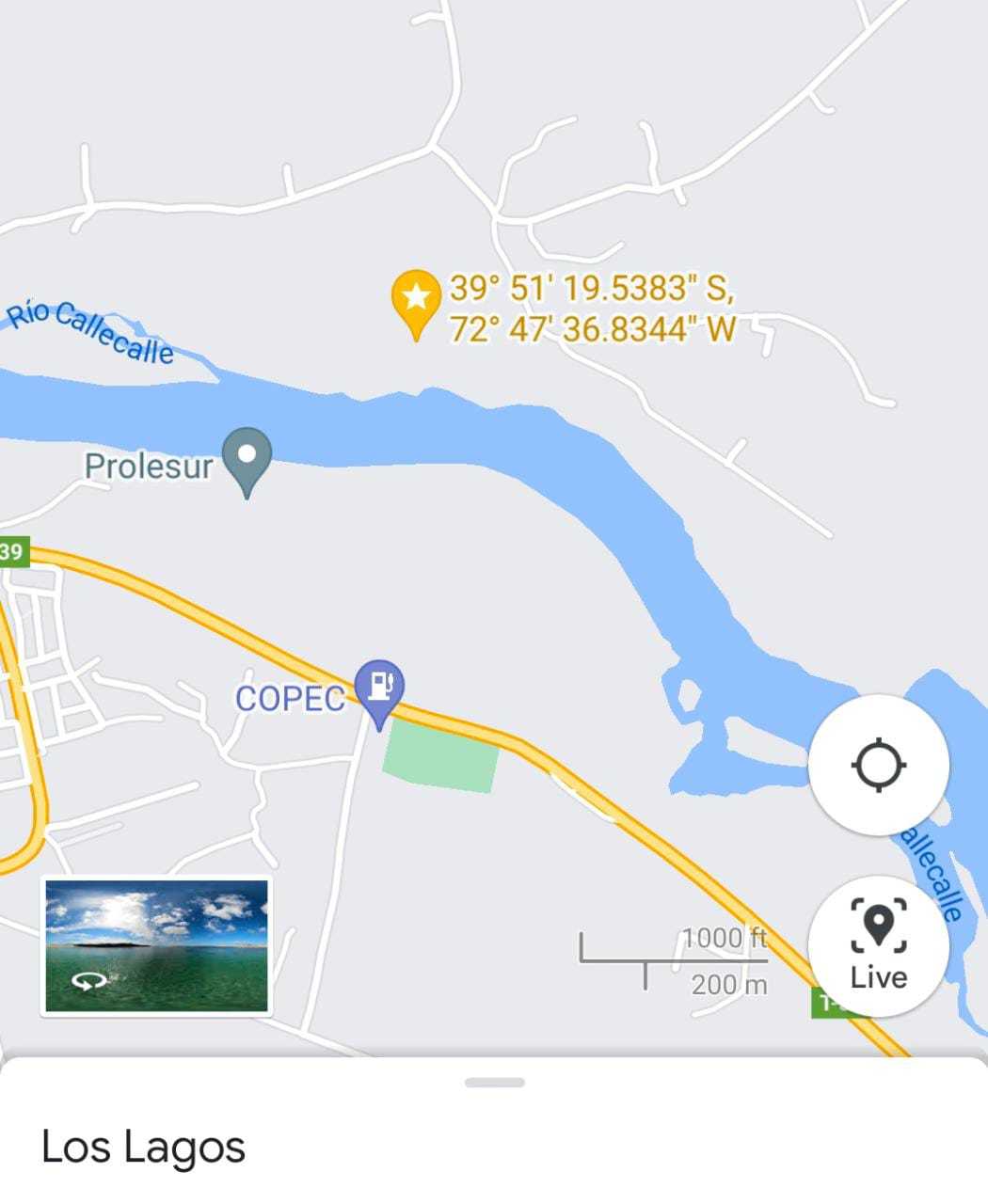Expand the Los Lagos bottom sheet

tap(494, 1084)
